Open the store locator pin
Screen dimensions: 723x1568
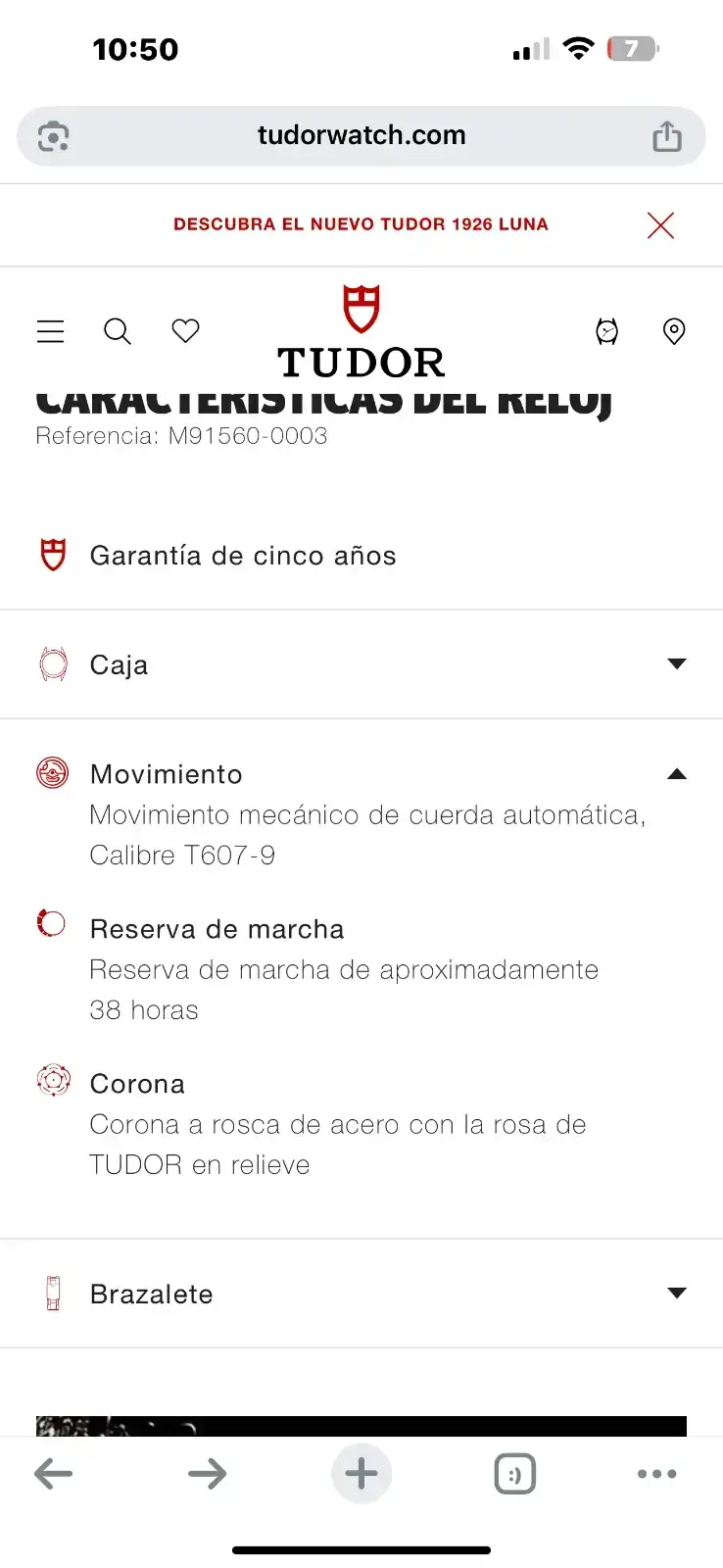[674, 331]
